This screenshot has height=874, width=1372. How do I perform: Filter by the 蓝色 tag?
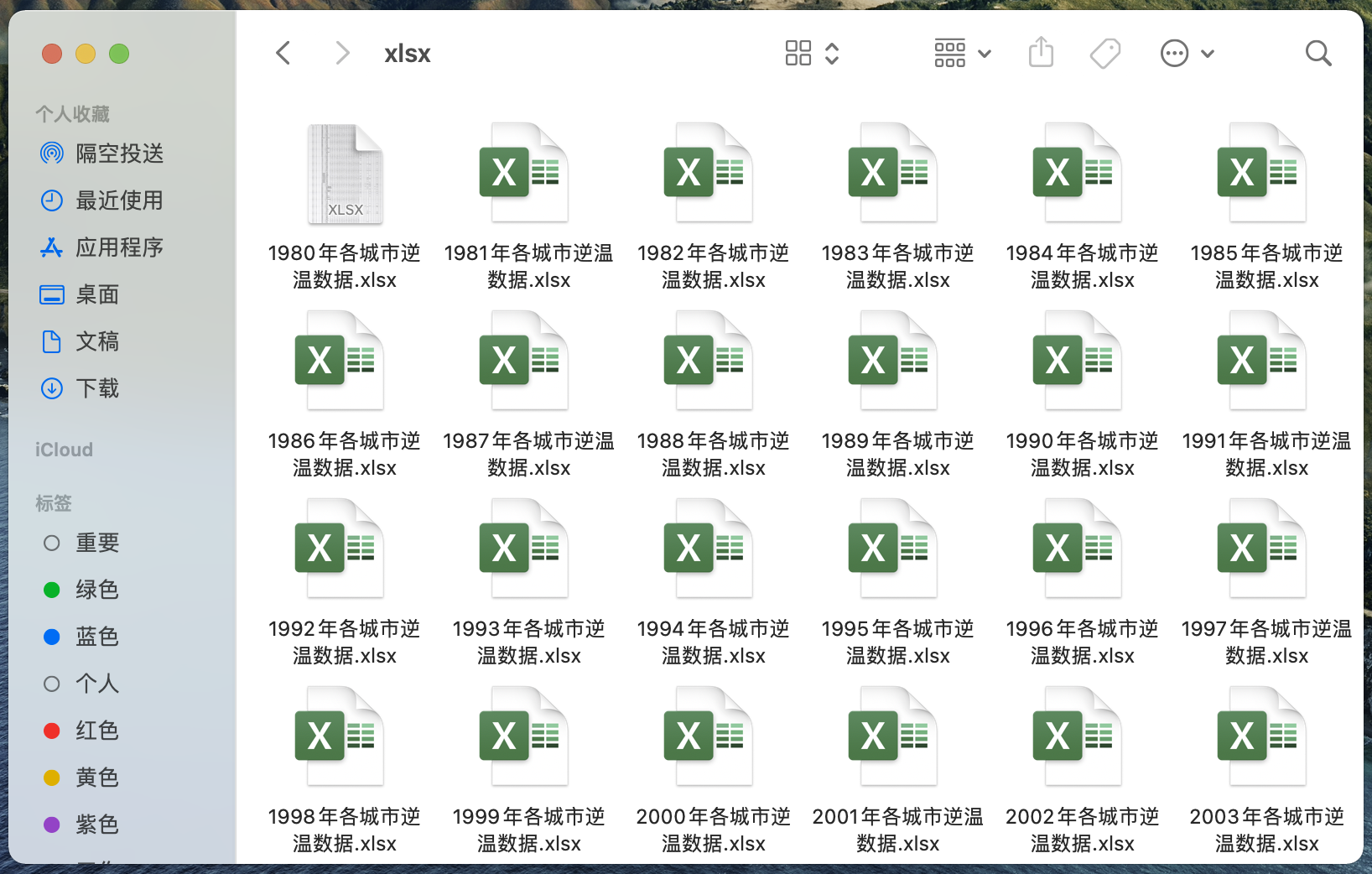click(121, 637)
